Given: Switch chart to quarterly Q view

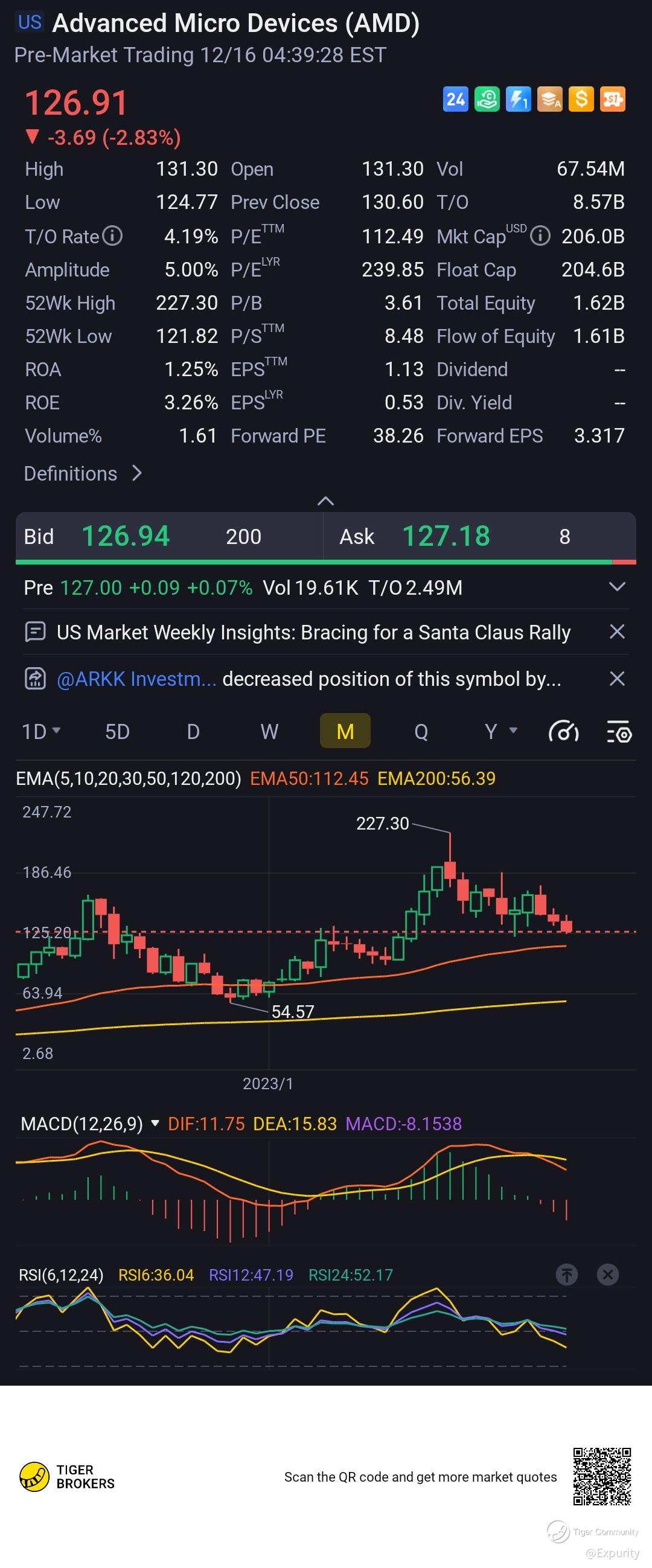Looking at the screenshot, I should [421, 731].
